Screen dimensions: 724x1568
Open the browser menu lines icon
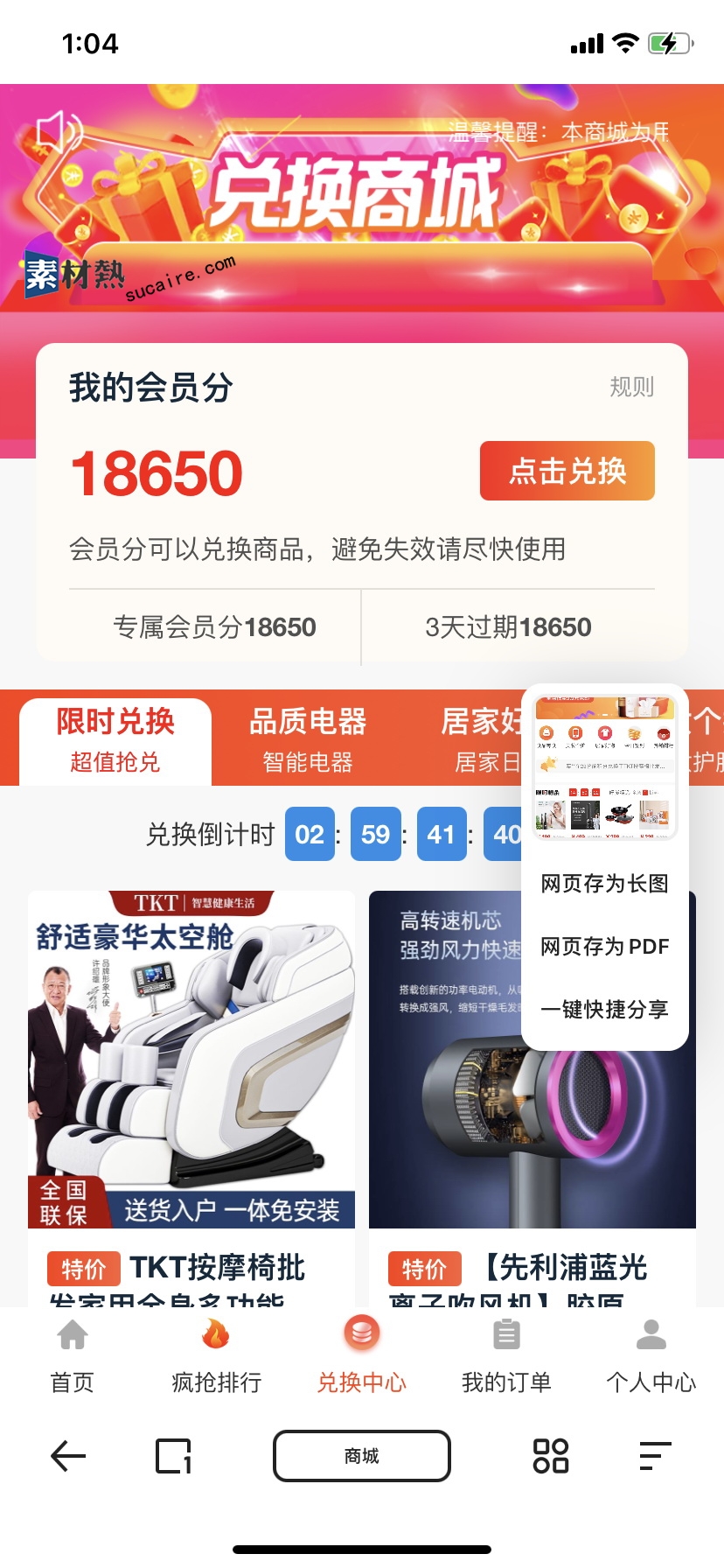[x=655, y=1456]
